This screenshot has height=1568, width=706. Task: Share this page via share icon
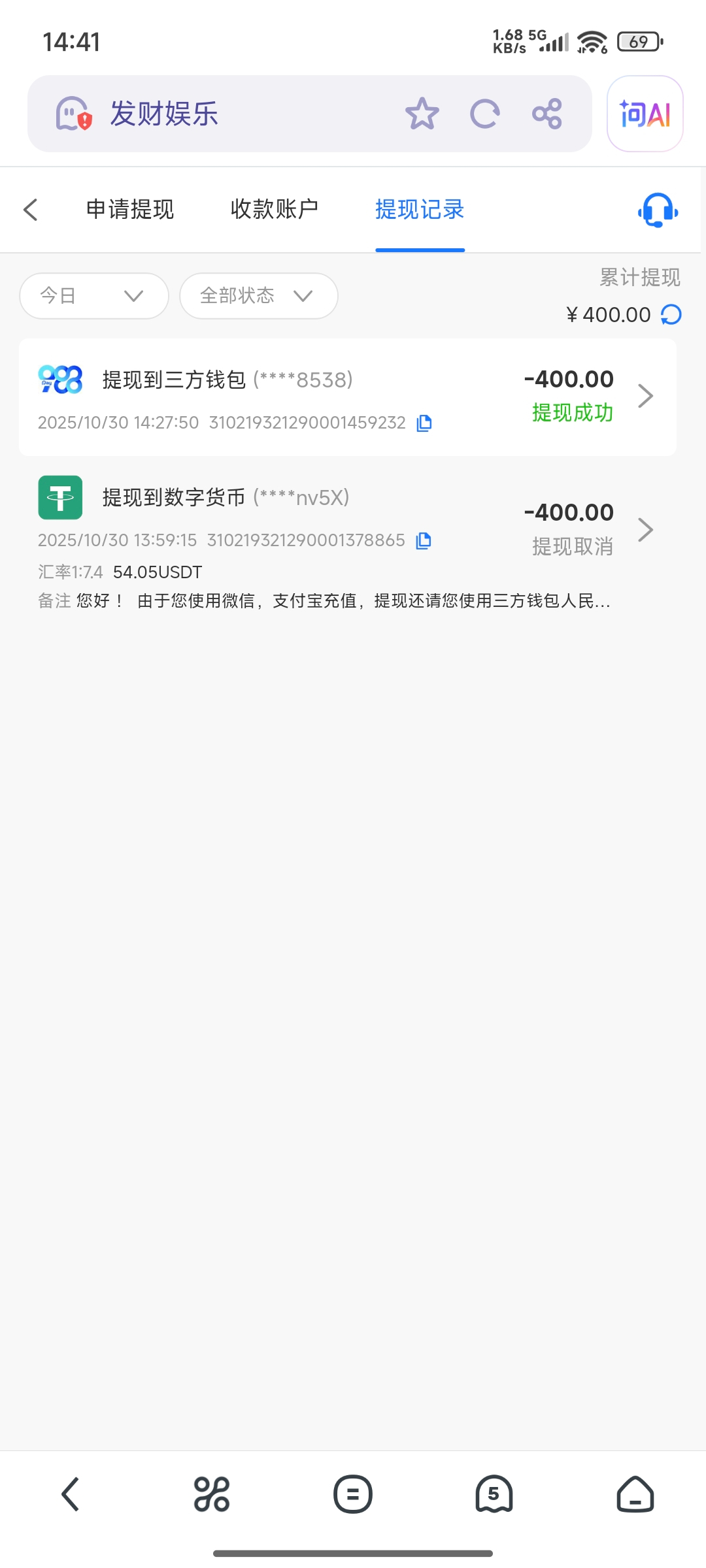tap(546, 114)
